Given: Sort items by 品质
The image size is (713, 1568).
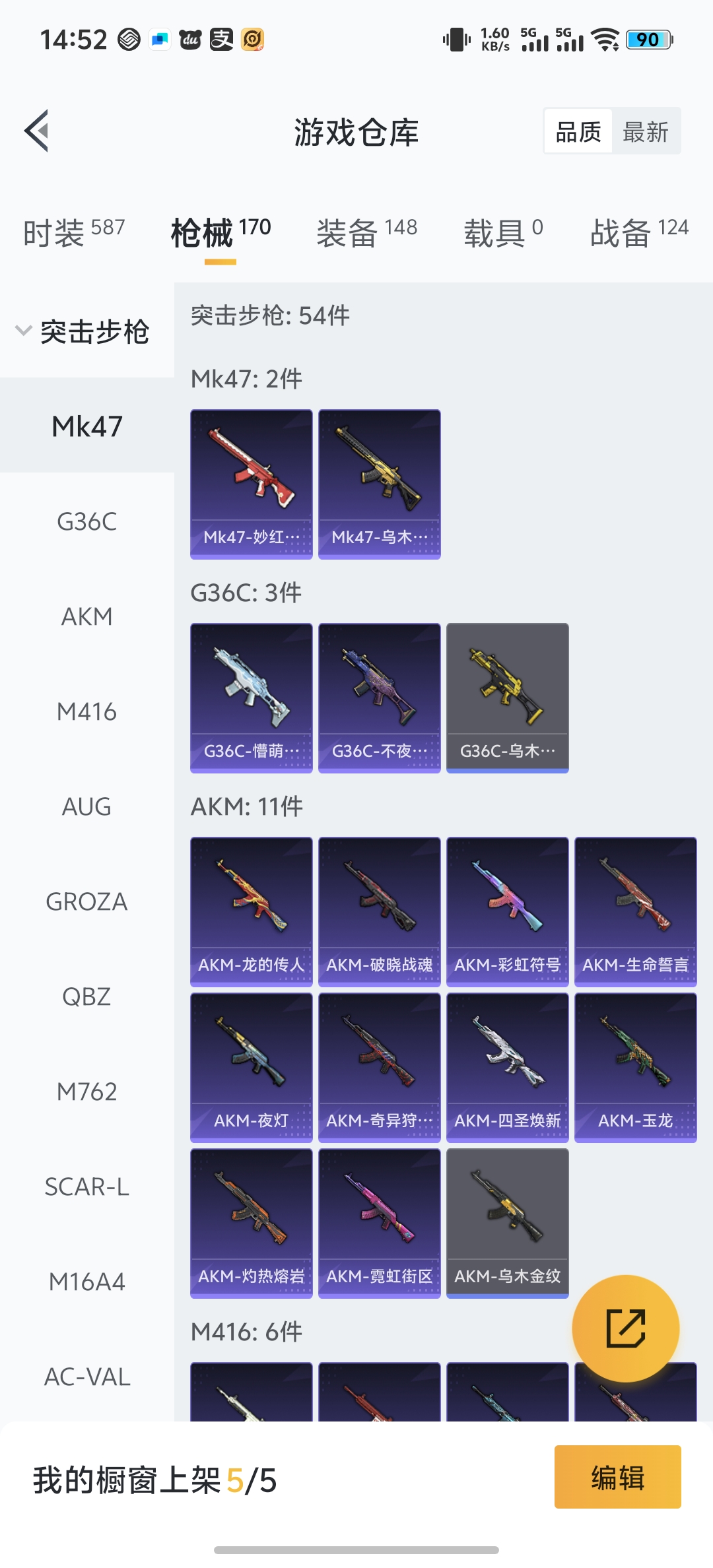Looking at the screenshot, I should pyautogui.click(x=578, y=132).
